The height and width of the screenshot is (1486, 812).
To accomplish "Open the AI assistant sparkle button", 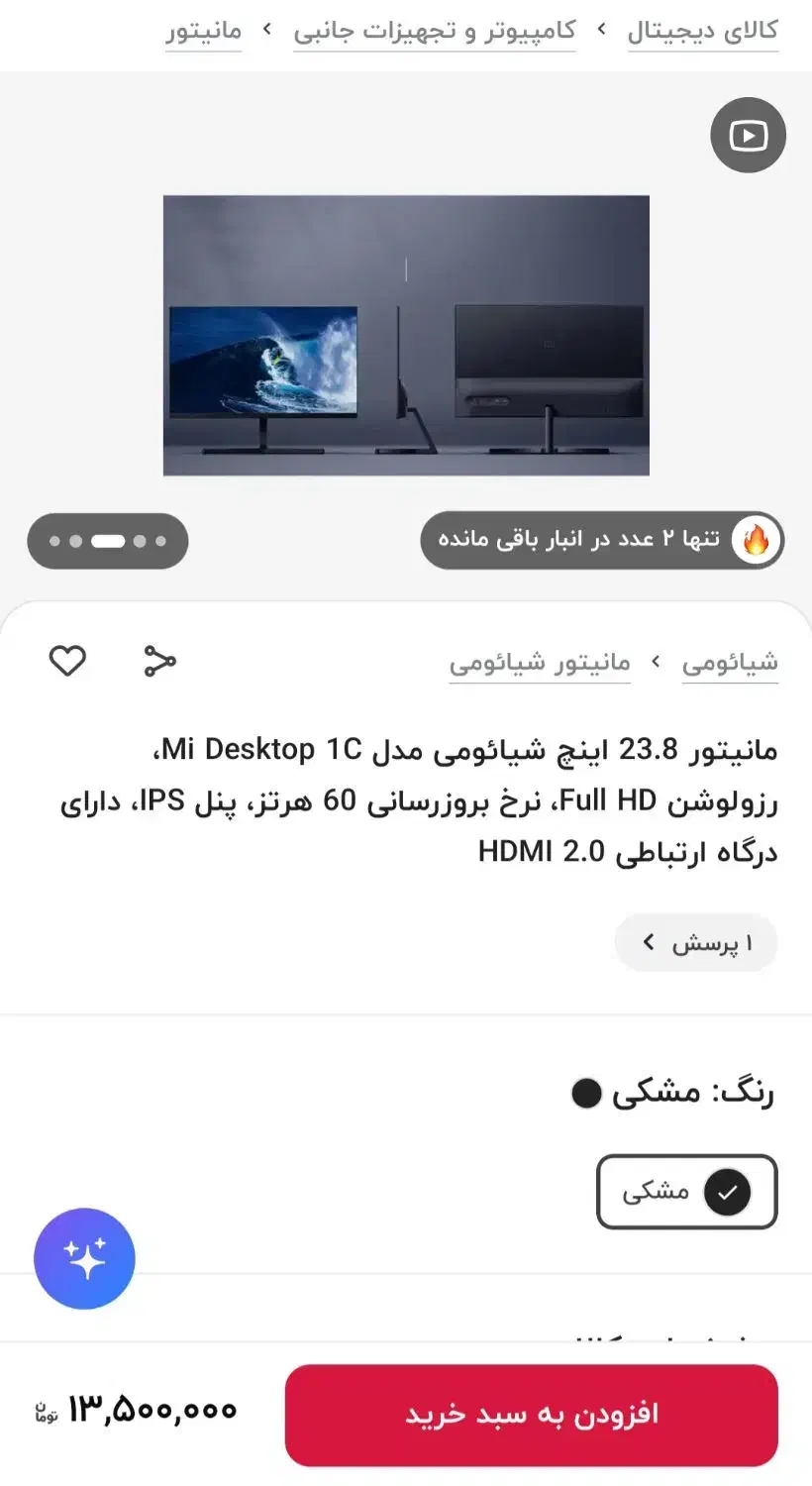I will (84, 1258).
